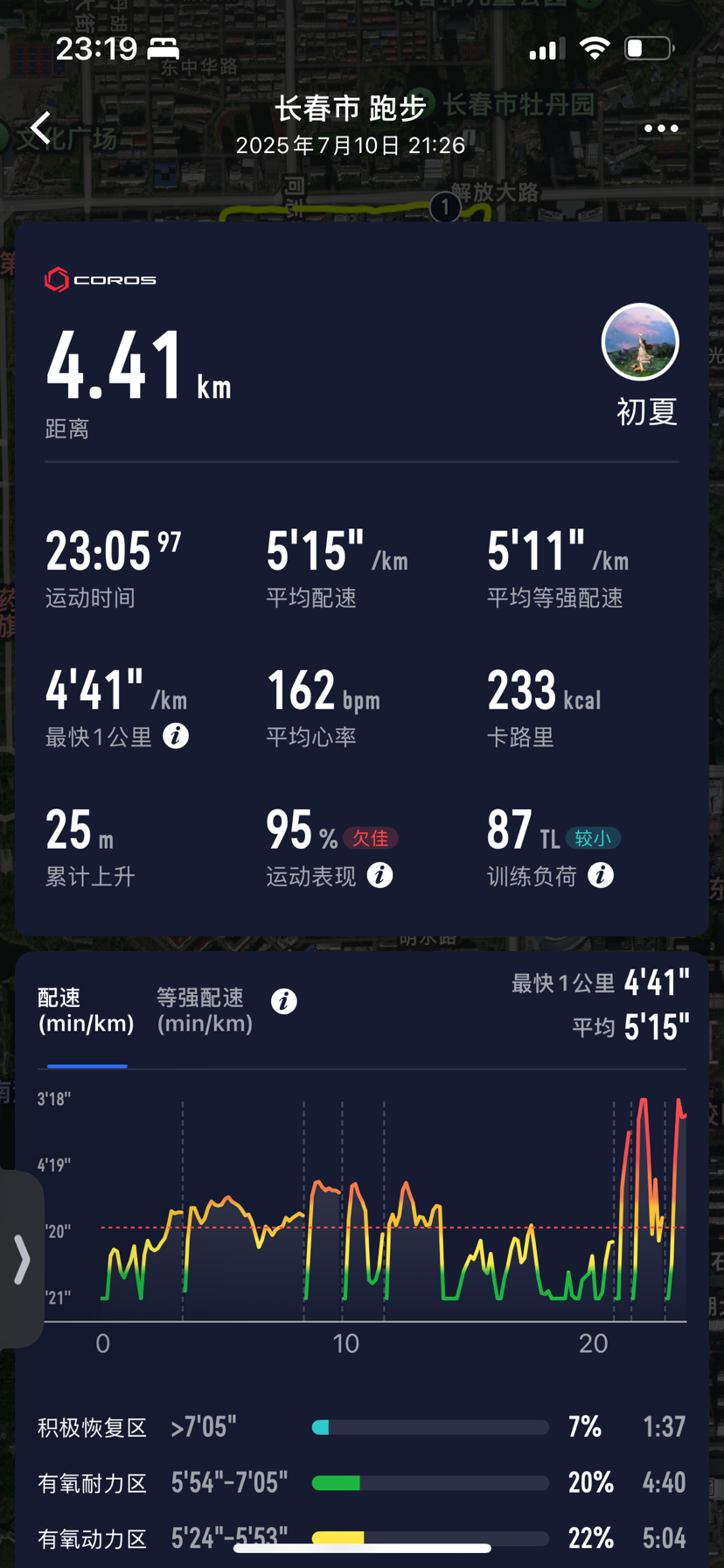Open 初夏 profile avatar
This screenshot has height=1568, width=724.
tap(640, 342)
